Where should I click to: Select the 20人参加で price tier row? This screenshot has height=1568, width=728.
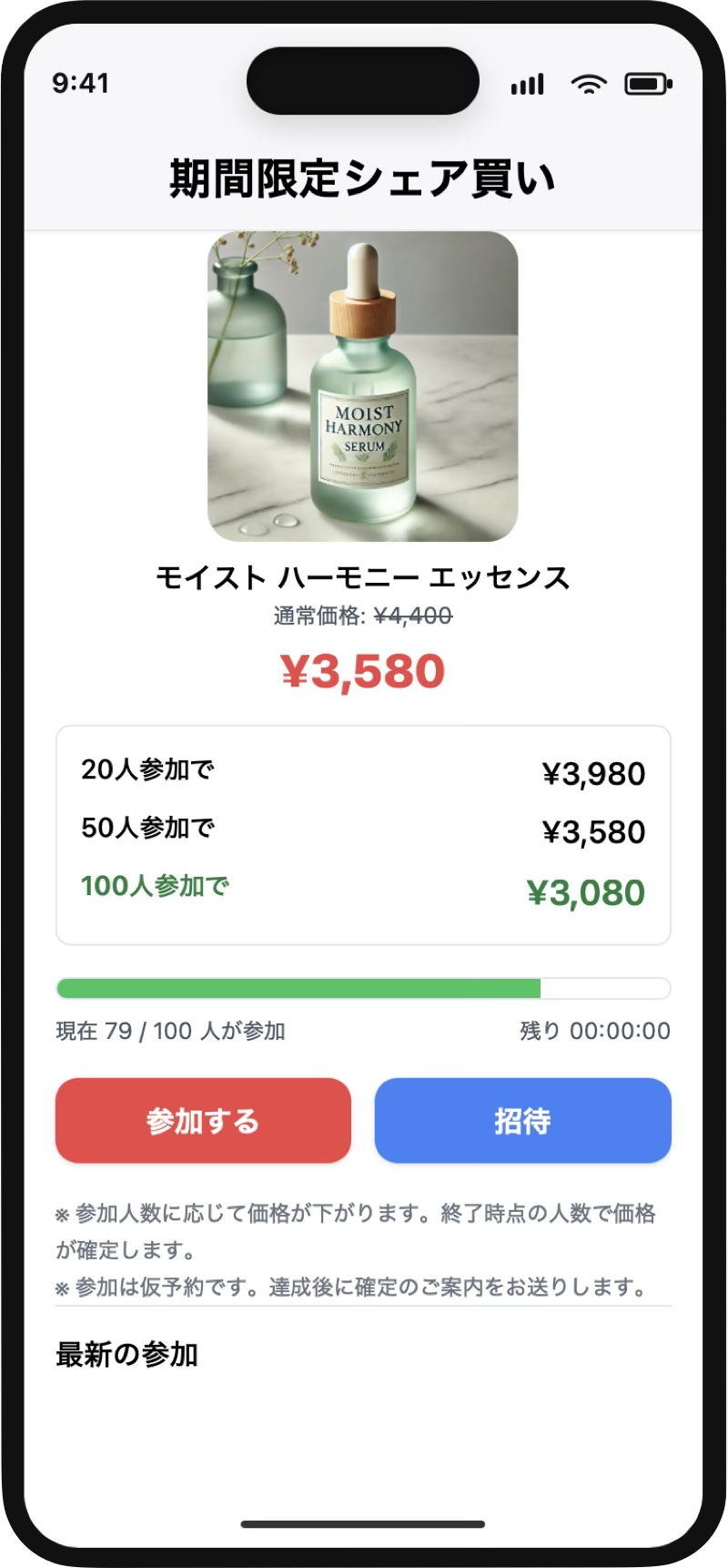(x=362, y=772)
